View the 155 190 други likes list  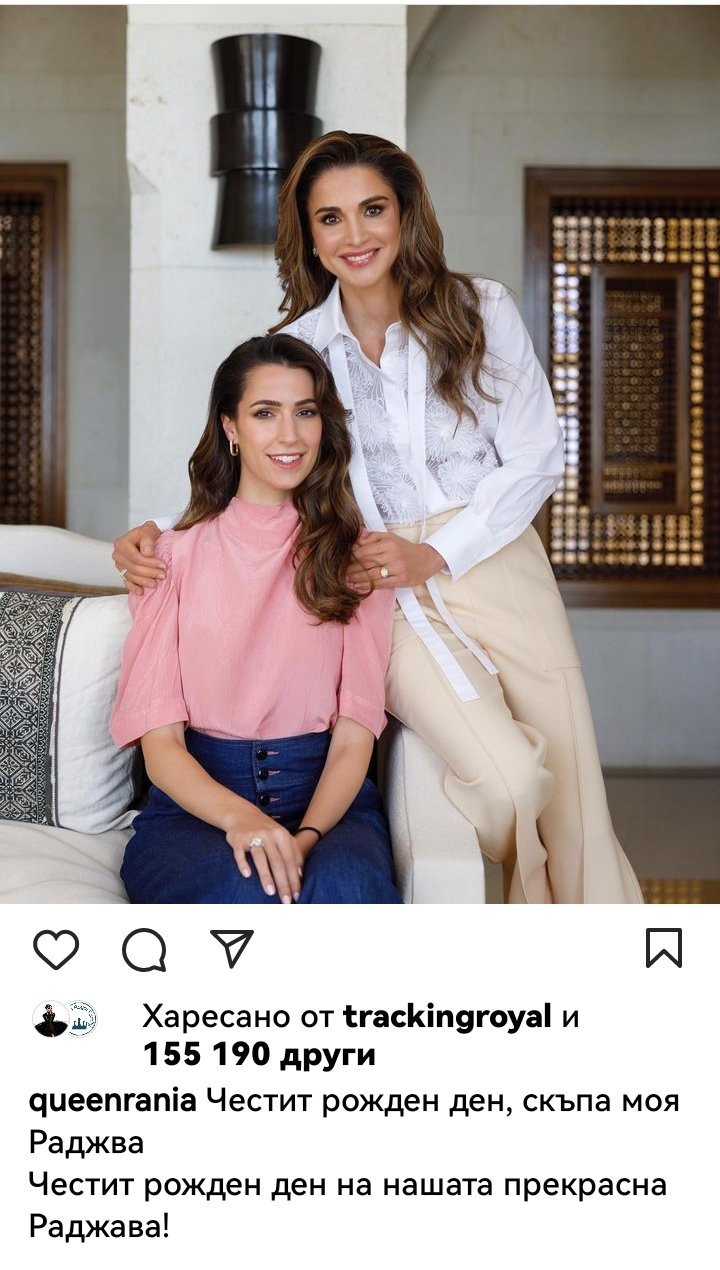click(259, 1055)
